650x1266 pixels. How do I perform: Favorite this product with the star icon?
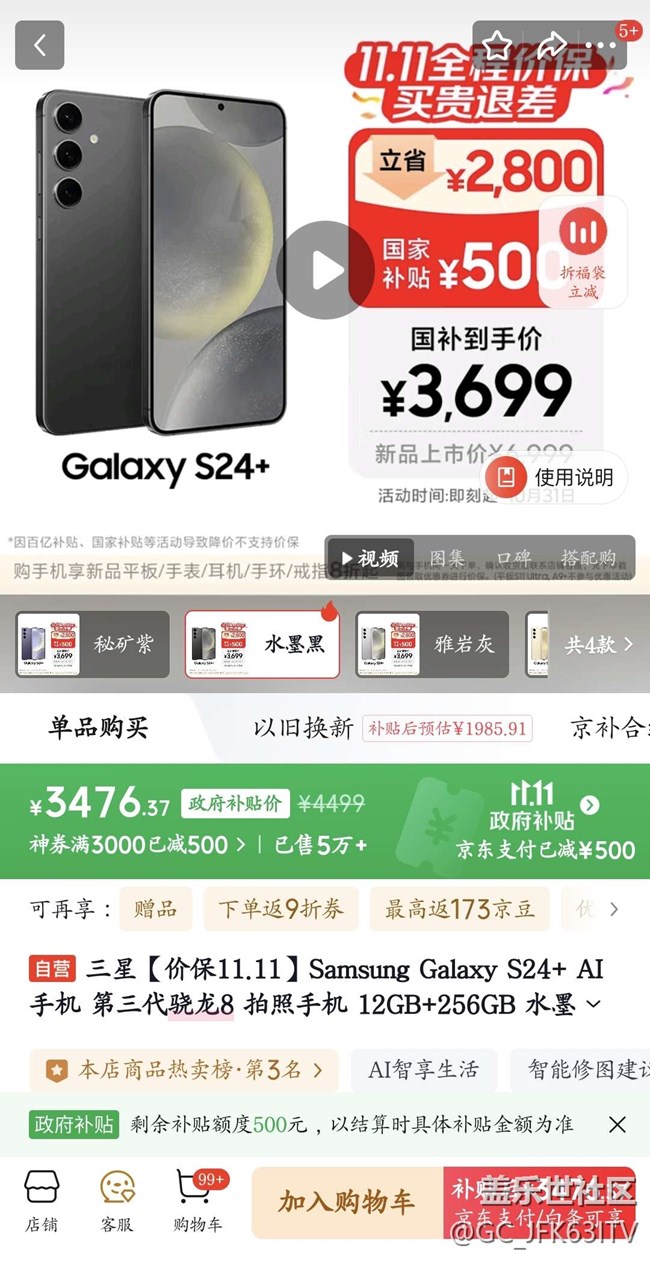(497, 45)
